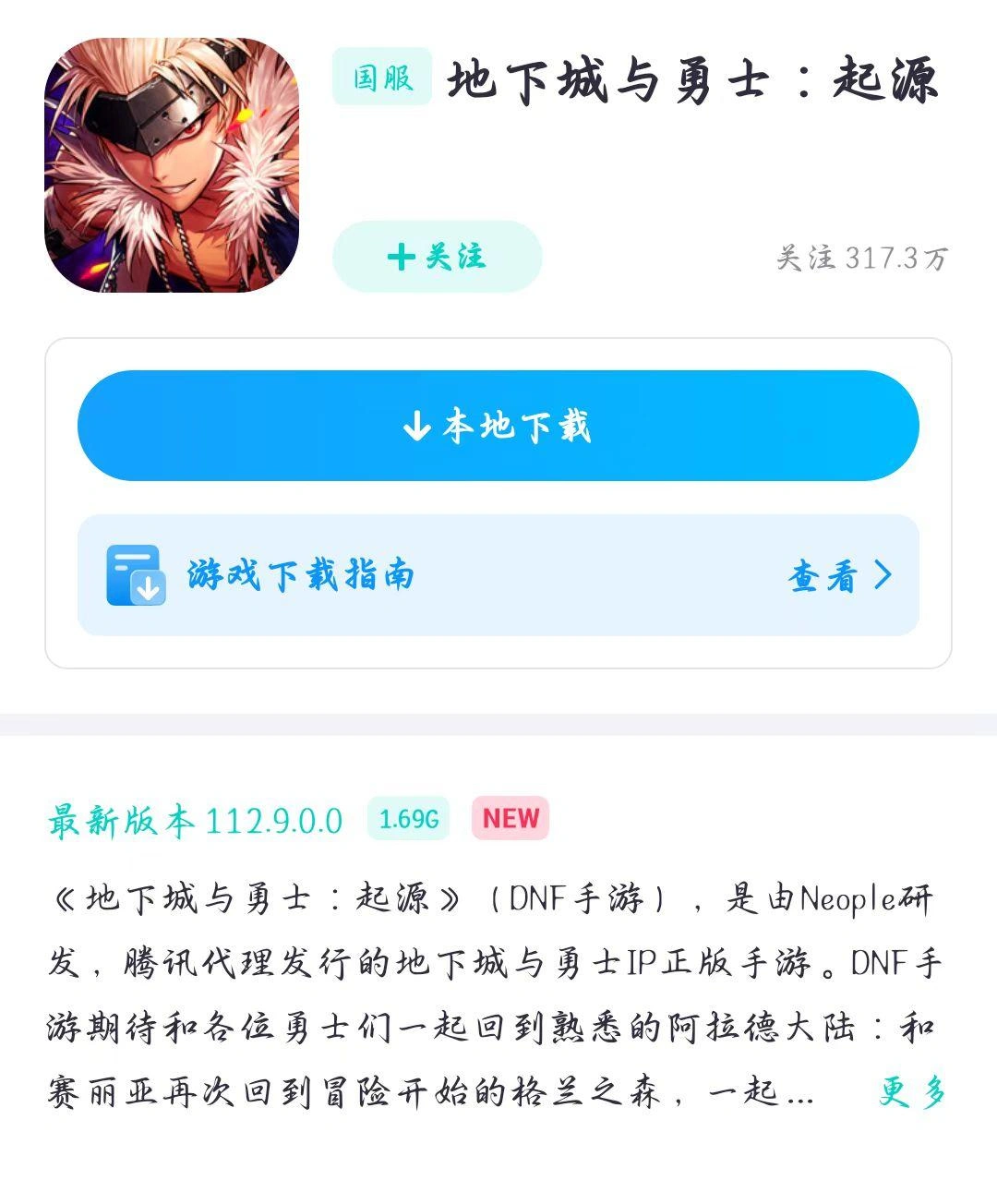
Task: Tap the plus icon on the follow button
Action: pos(401,257)
